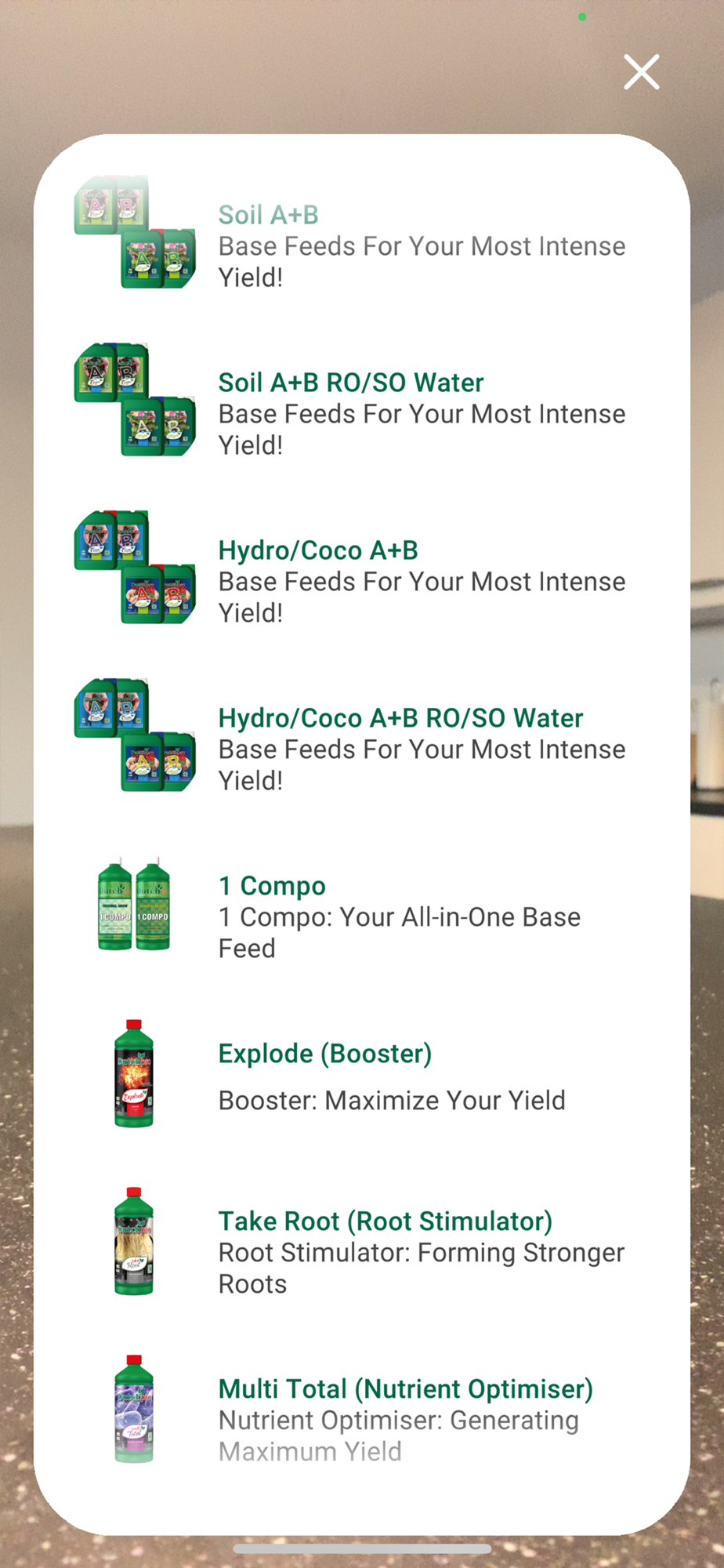This screenshot has width=724, height=1568.
Task: Open Multi Total (Nutrient Optimiser)
Action: pyautogui.click(x=362, y=1406)
